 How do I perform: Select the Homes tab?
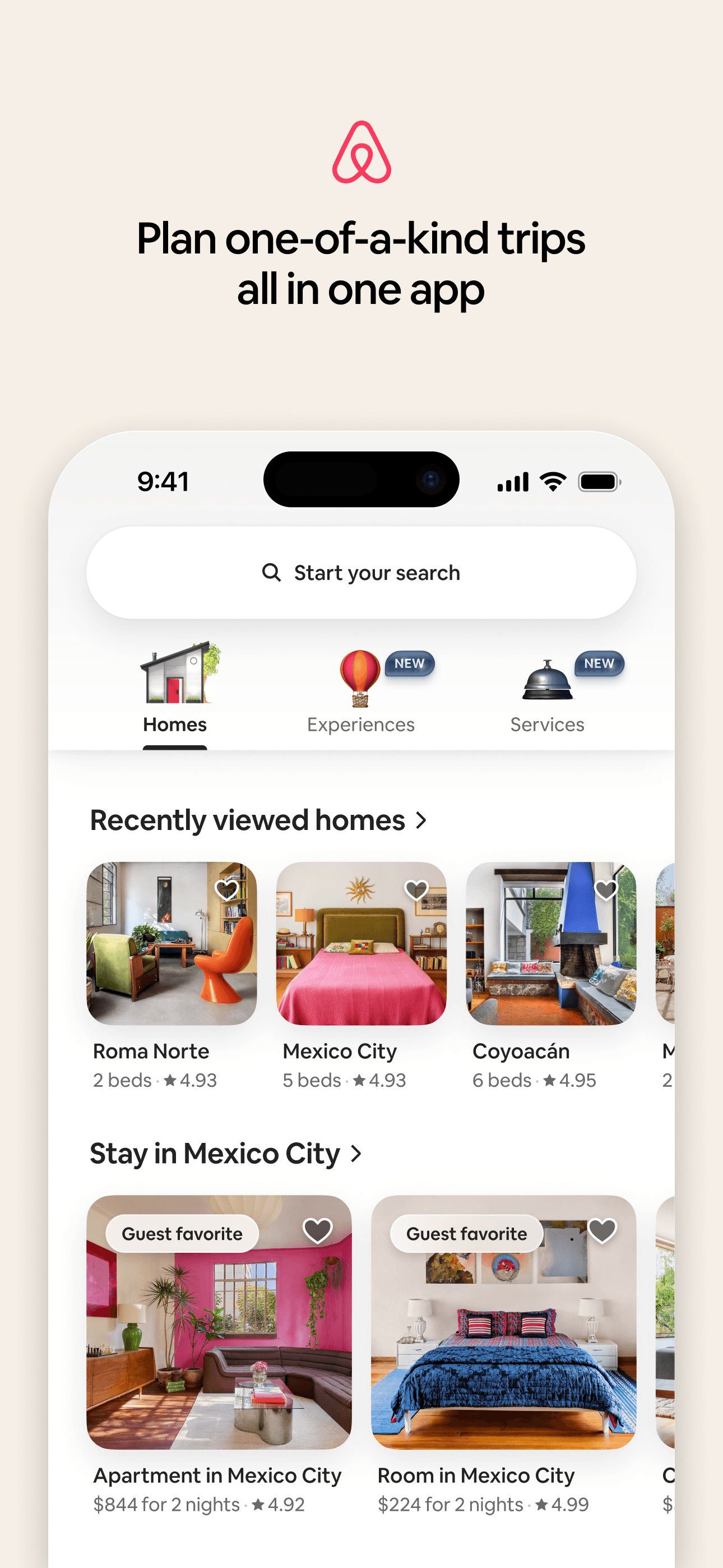point(175,724)
